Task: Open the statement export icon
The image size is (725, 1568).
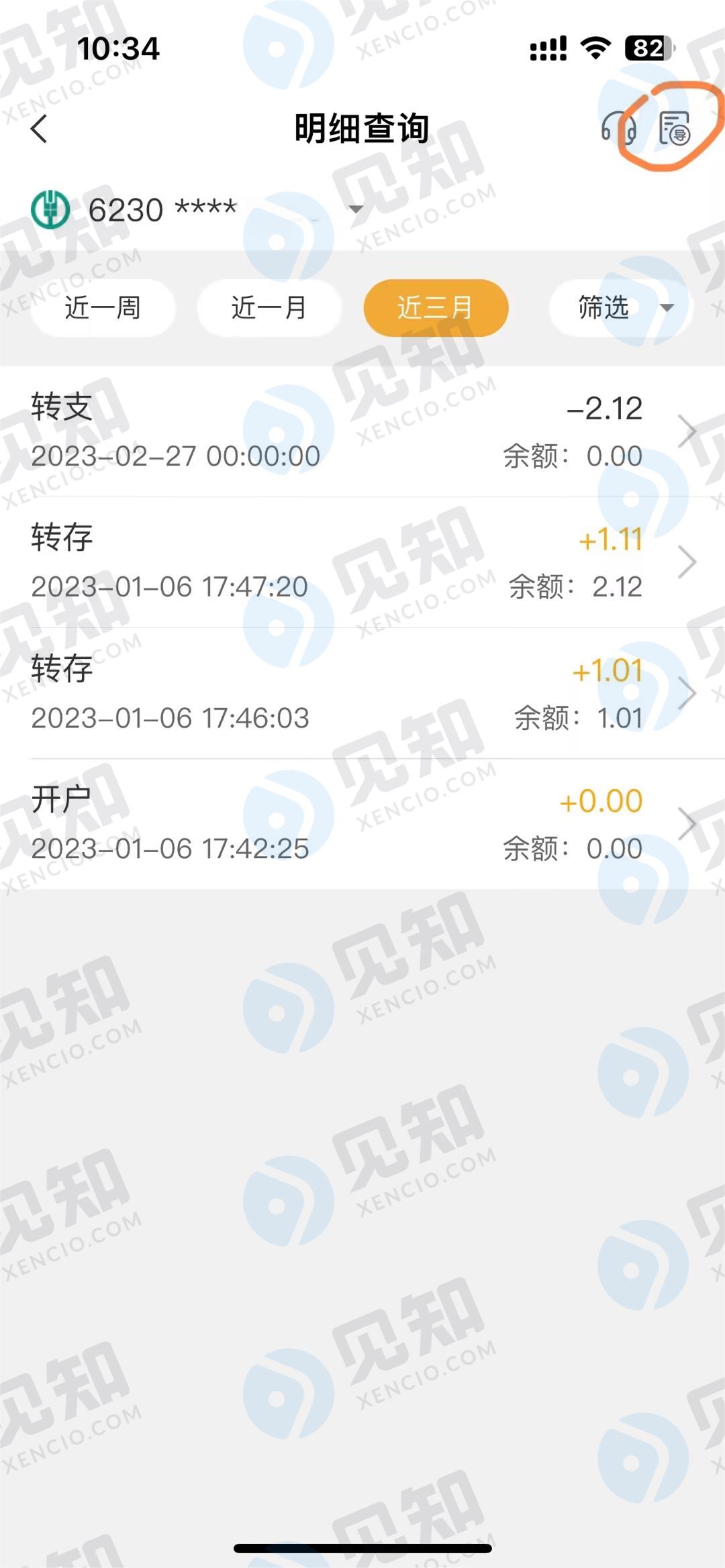Action: click(674, 128)
